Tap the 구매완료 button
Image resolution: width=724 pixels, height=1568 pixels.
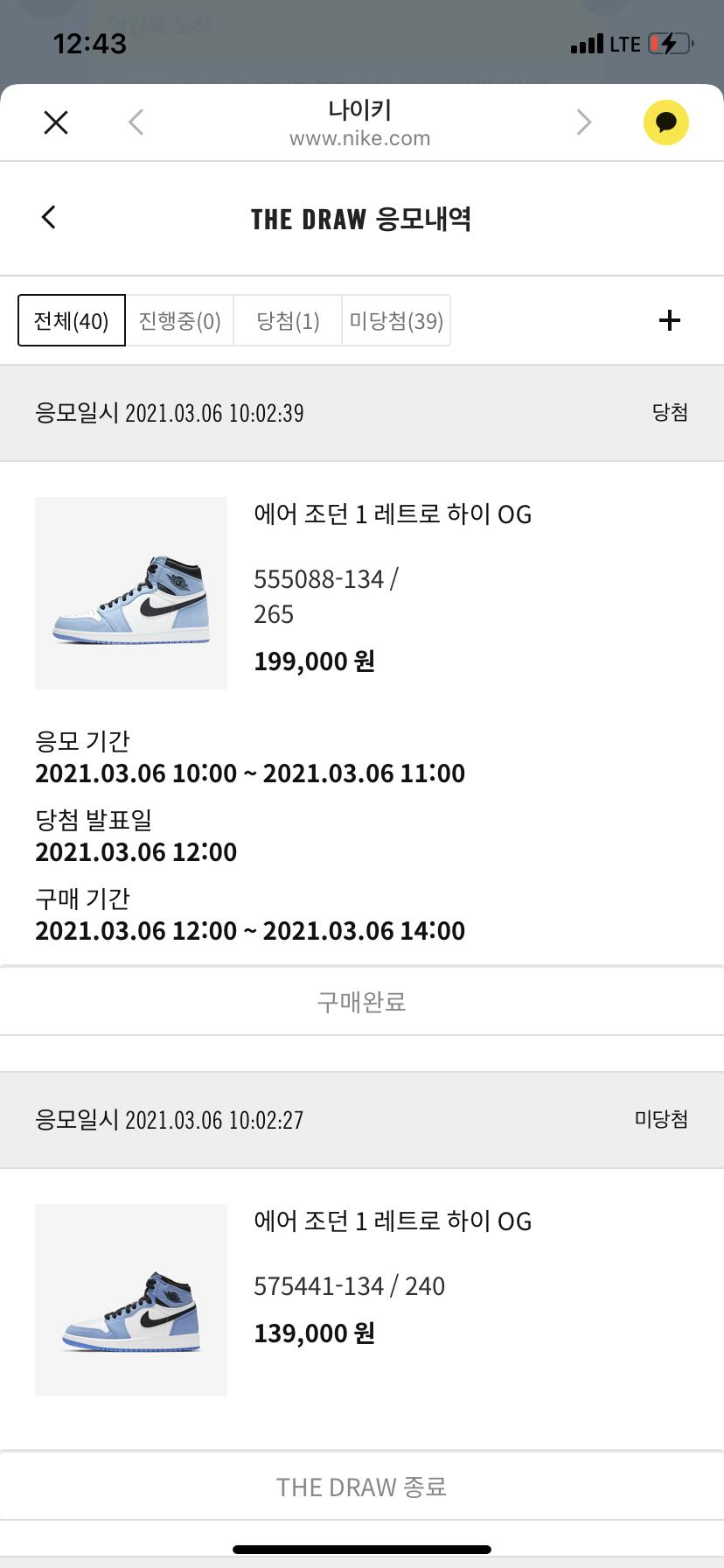(x=362, y=1002)
